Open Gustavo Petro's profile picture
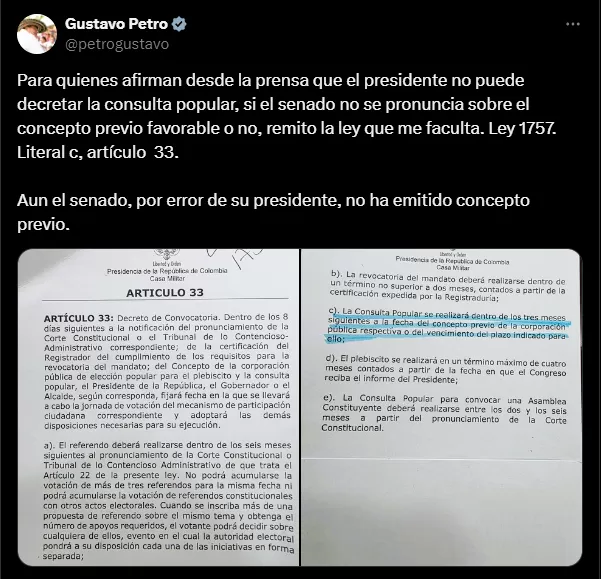601x579 pixels. (x=36, y=33)
